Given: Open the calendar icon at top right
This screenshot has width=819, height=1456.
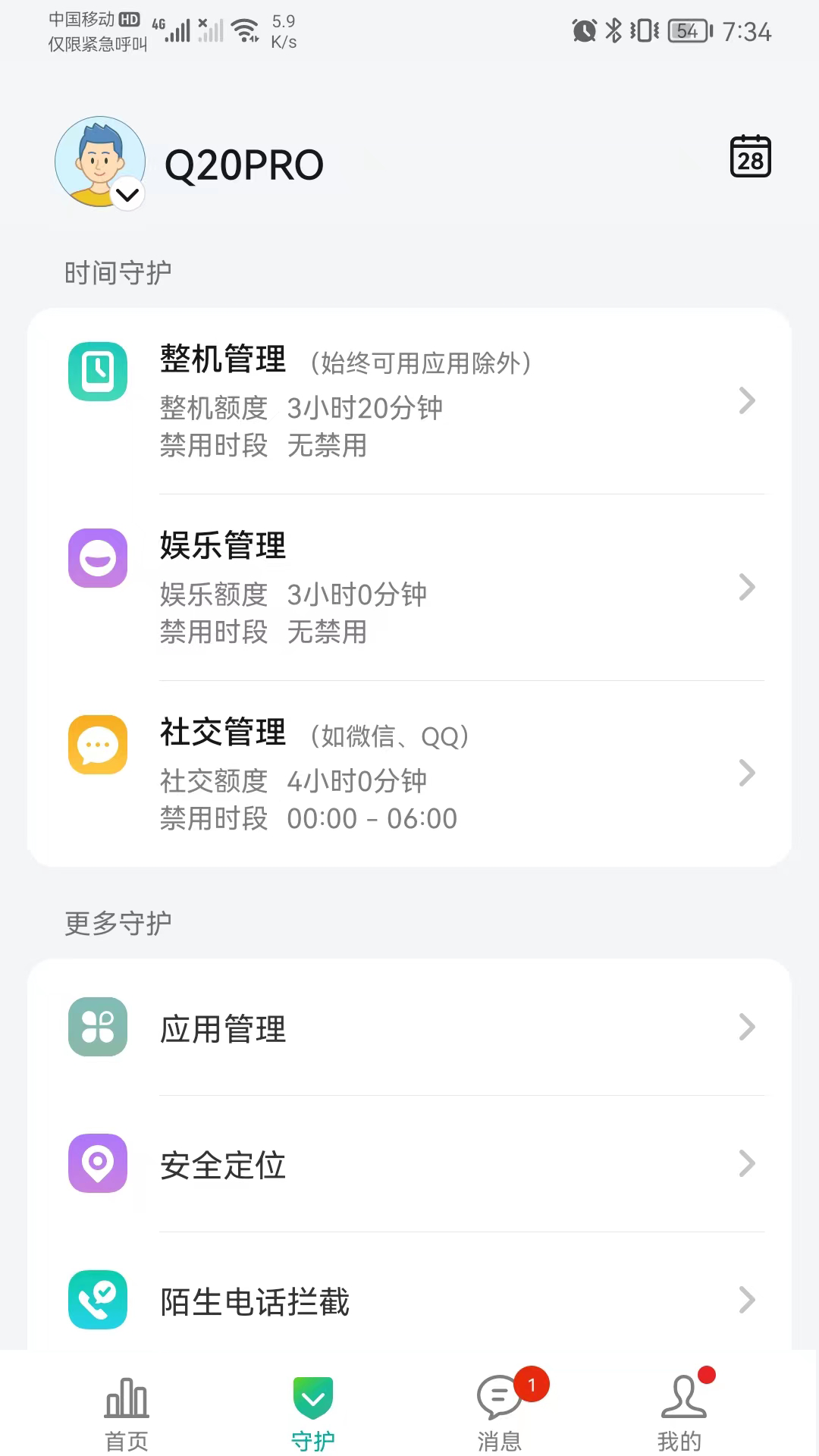Looking at the screenshot, I should (750, 157).
